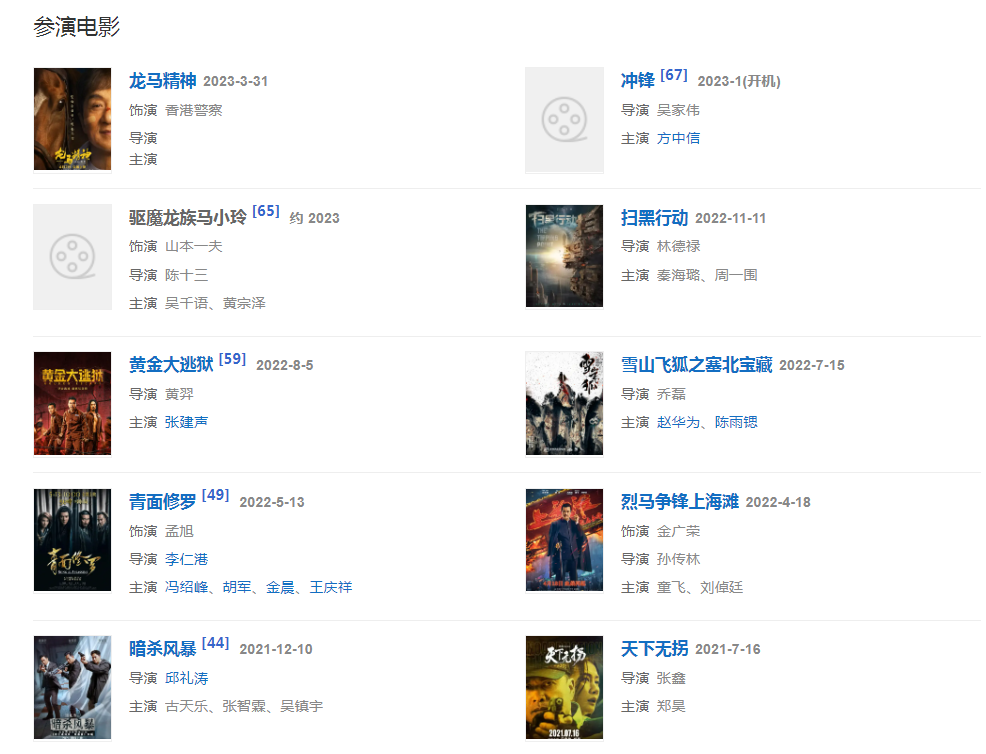Open the 雪山飞狐之塞北宝藏 movie link
This screenshot has height=754, width=986.
tap(696, 365)
